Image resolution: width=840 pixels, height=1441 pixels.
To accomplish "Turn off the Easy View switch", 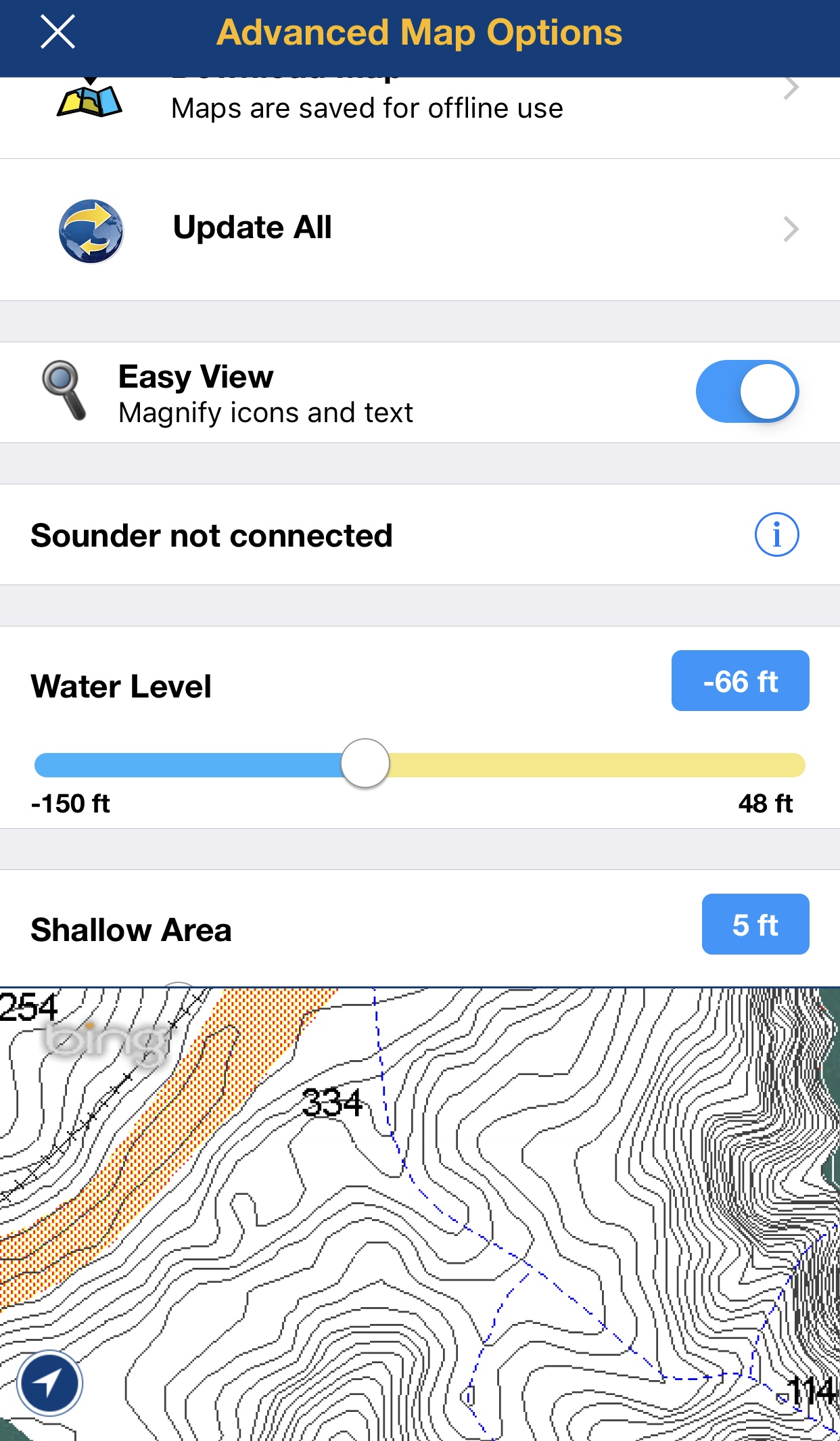I will click(x=747, y=392).
